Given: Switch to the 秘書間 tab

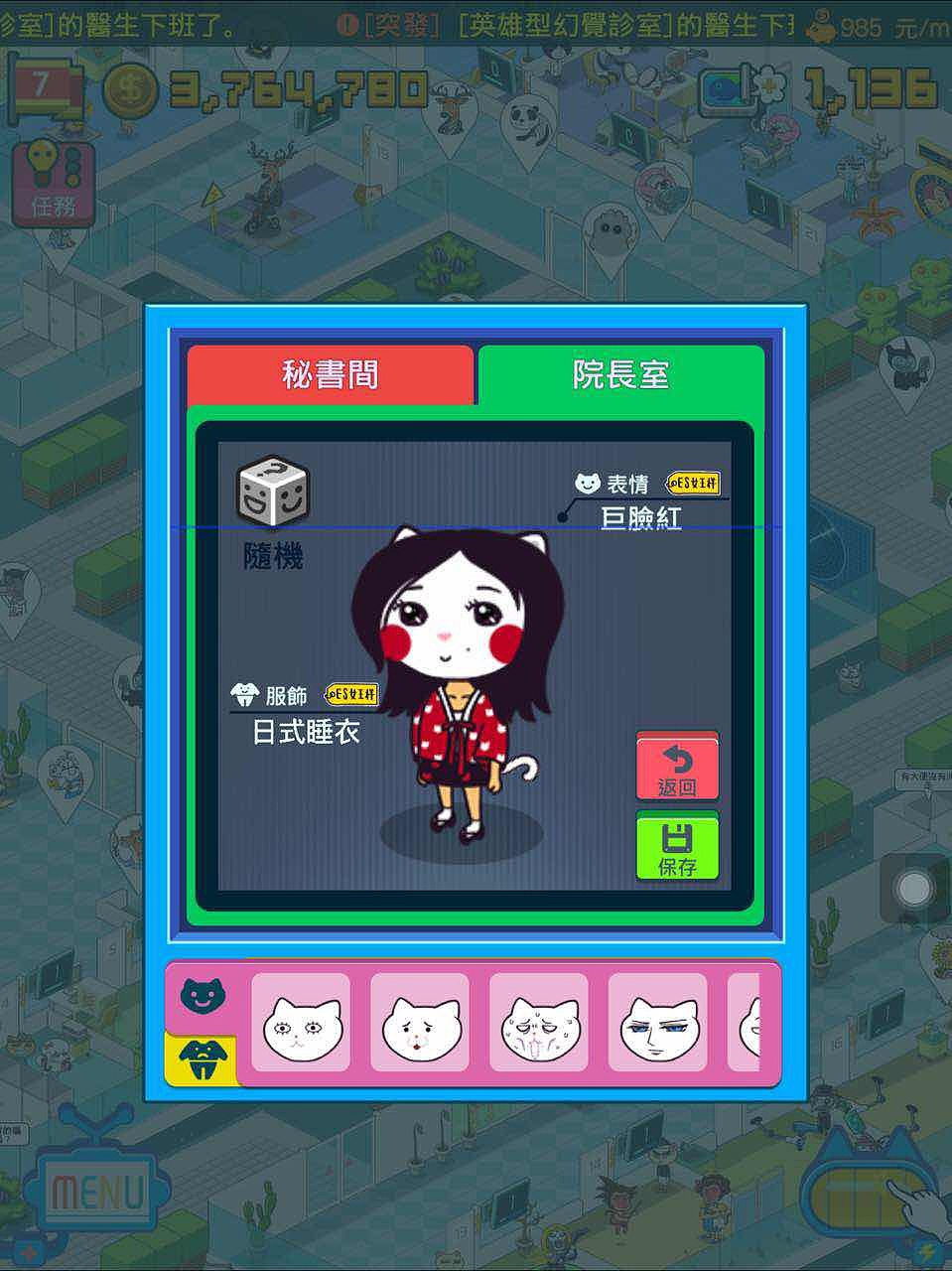Looking at the screenshot, I should click(330, 374).
